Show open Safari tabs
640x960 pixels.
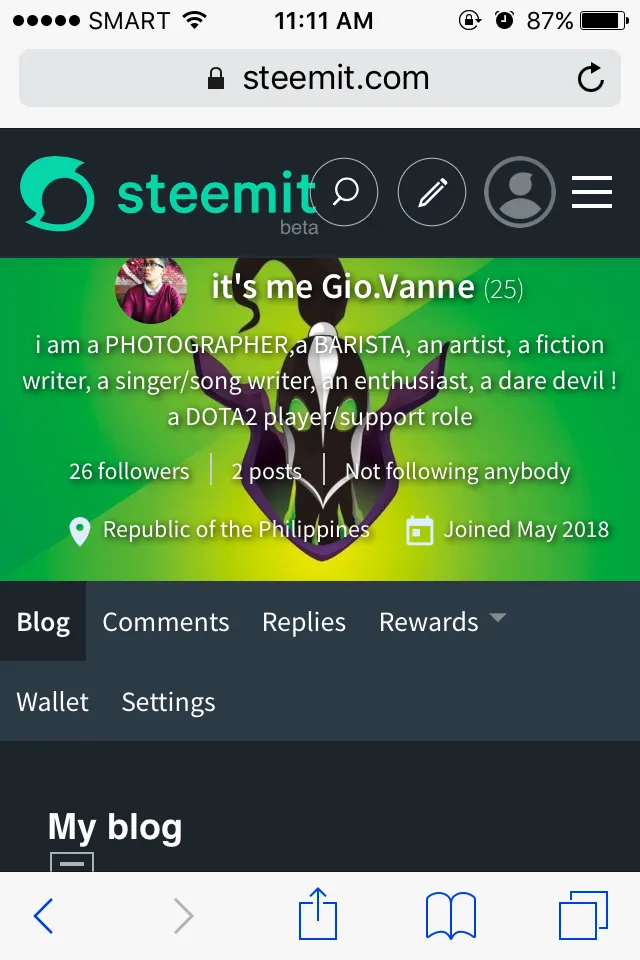tap(583, 915)
